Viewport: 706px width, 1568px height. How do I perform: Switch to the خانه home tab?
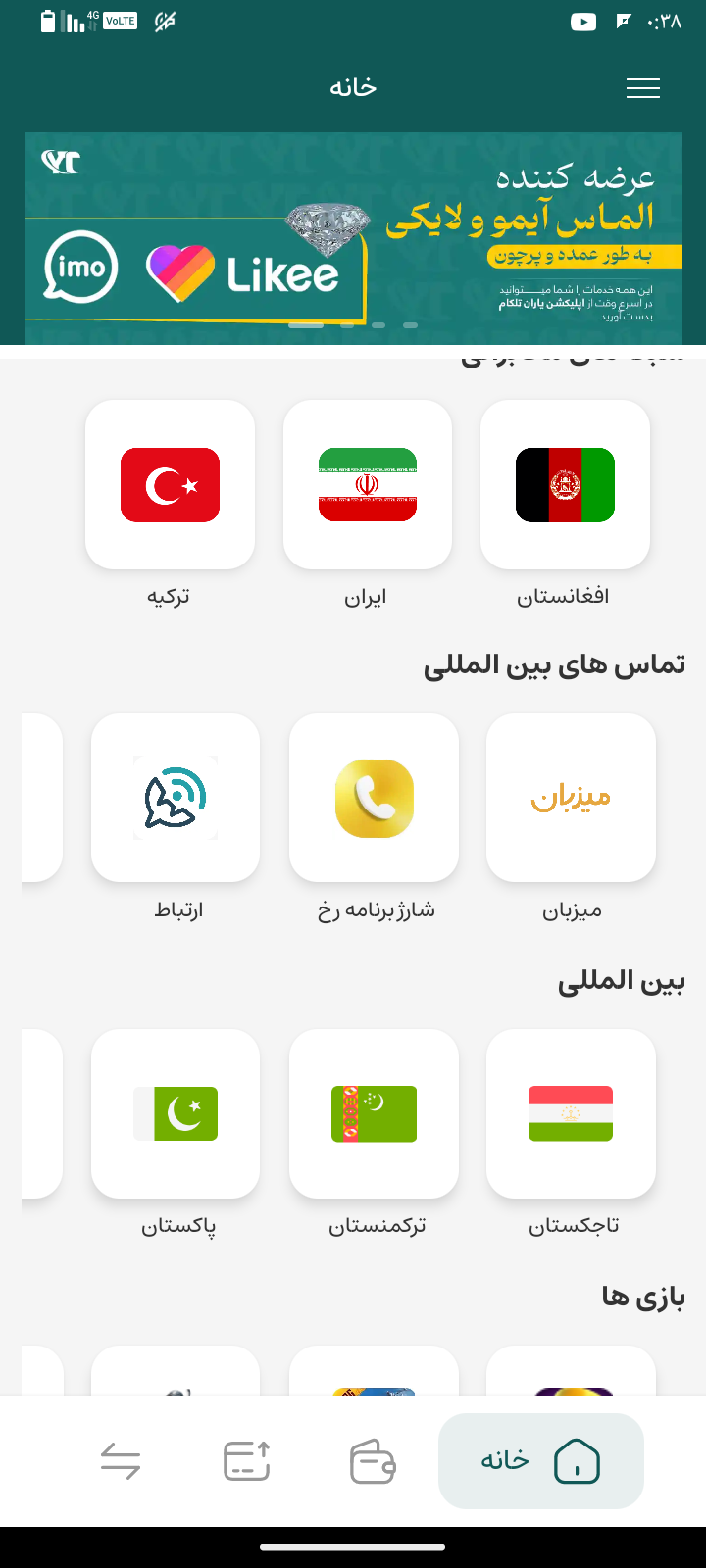pyautogui.click(x=541, y=1460)
